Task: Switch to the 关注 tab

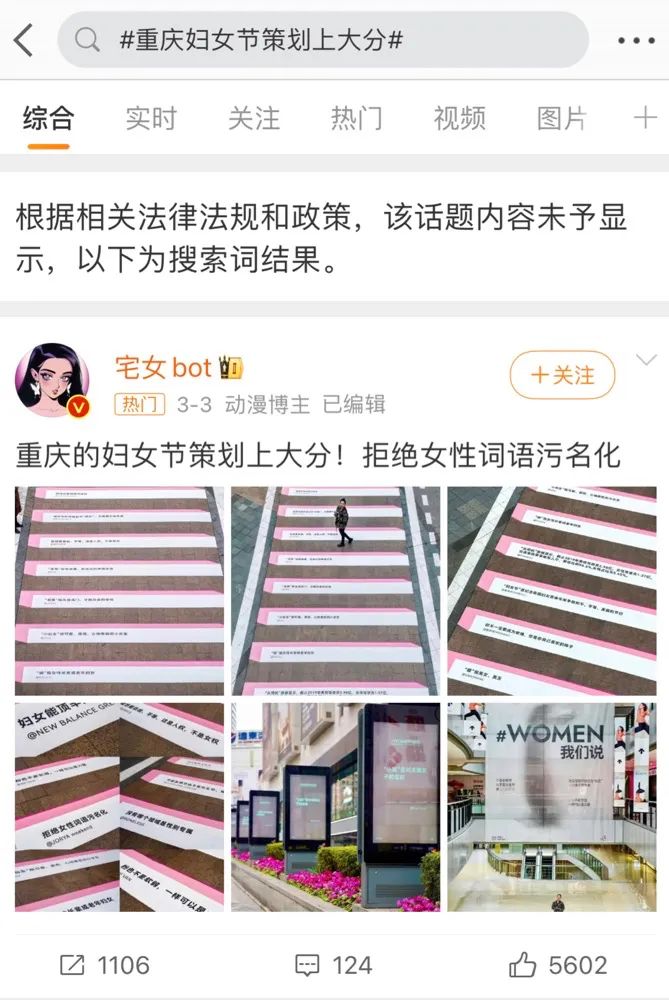Action: [254, 118]
